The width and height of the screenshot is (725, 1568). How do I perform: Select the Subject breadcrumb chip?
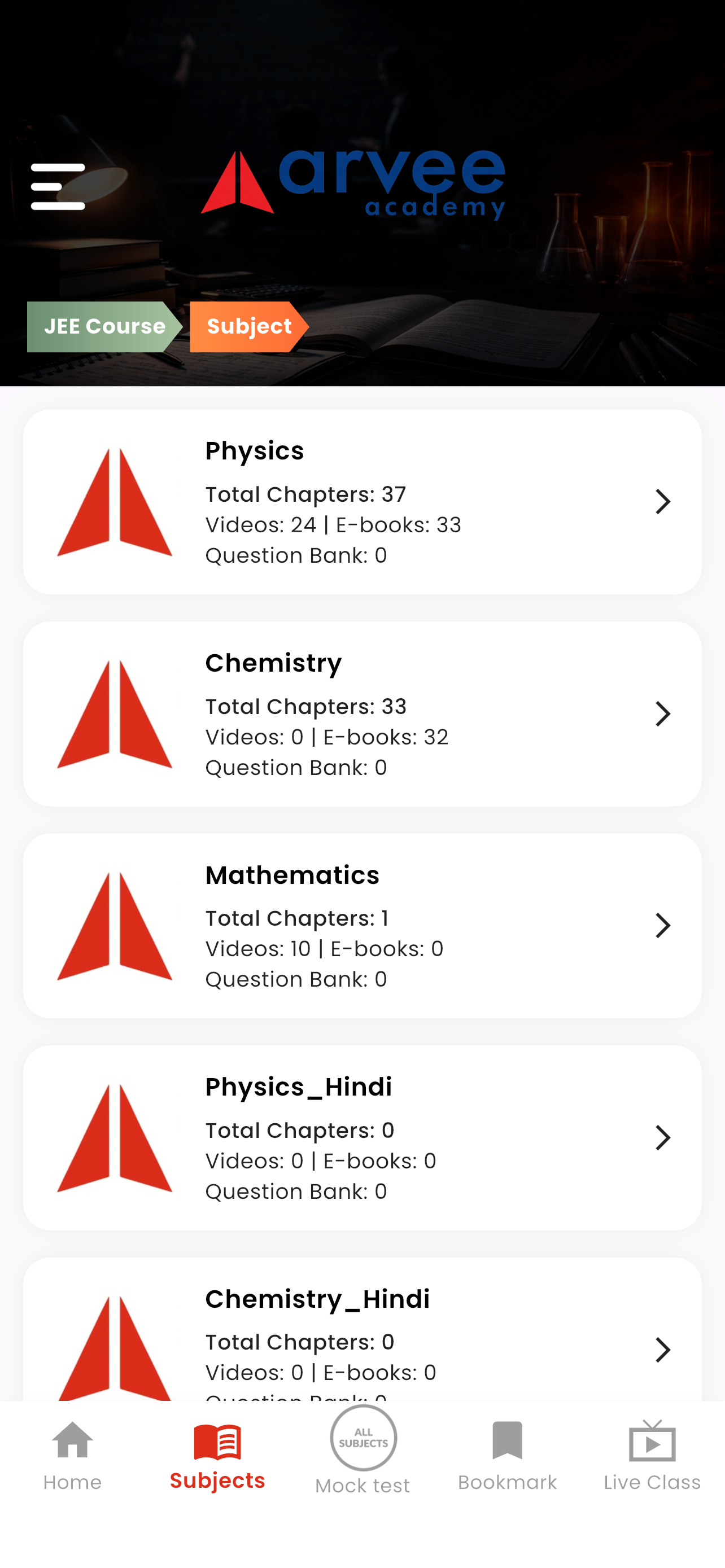[249, 327]
